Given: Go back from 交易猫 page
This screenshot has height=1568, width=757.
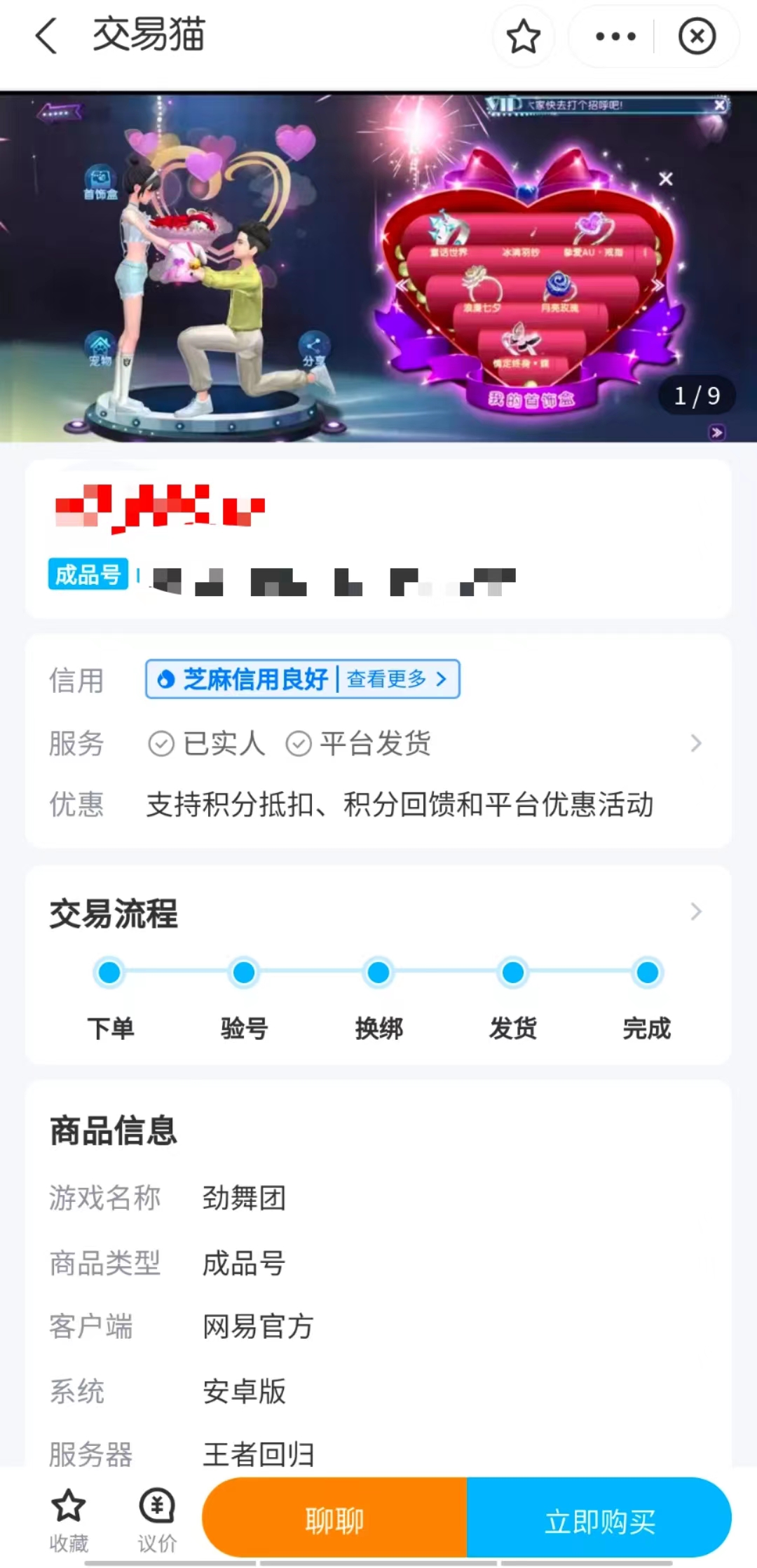Looking at the screenshot, I should coord(46,36).
